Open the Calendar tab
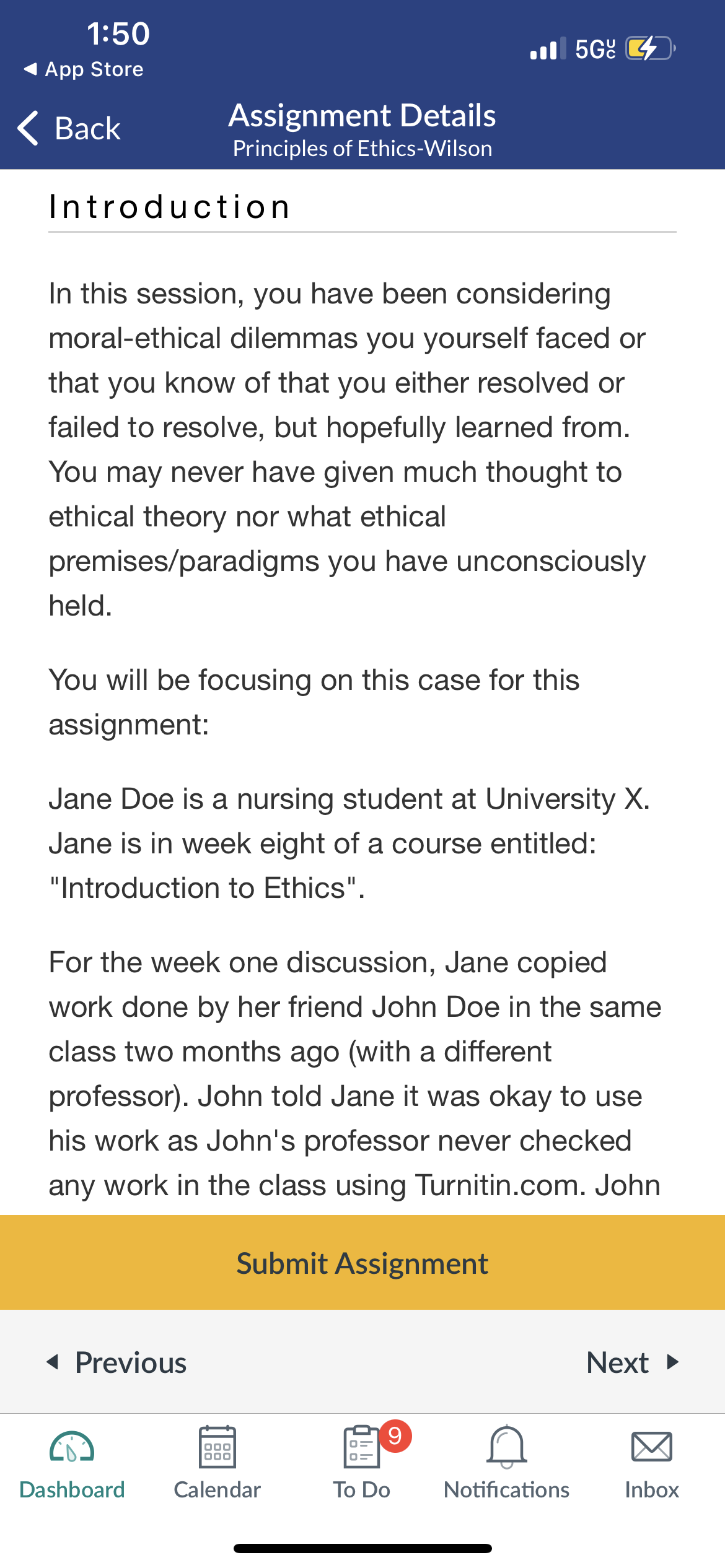The image size is (725, 1568). point(217,1464)
